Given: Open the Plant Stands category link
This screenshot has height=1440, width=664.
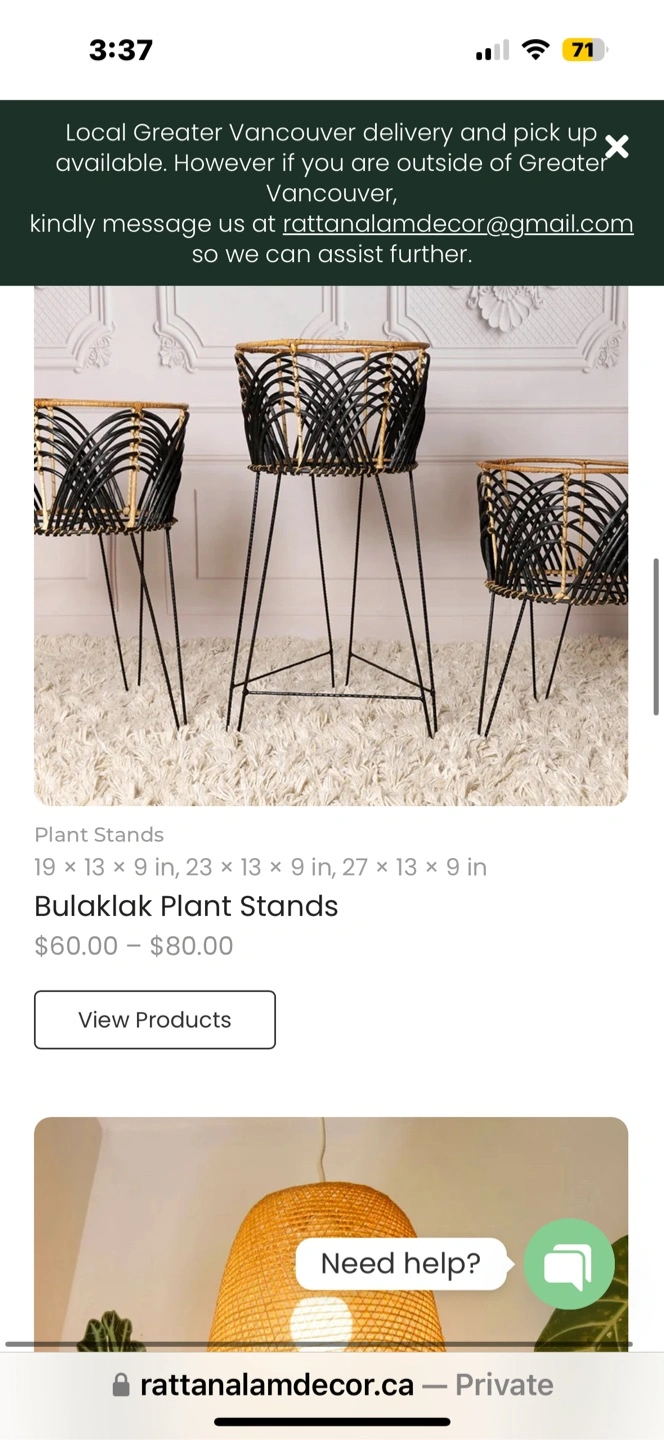Looking at the screenshot, I should (x=99, y=835).
